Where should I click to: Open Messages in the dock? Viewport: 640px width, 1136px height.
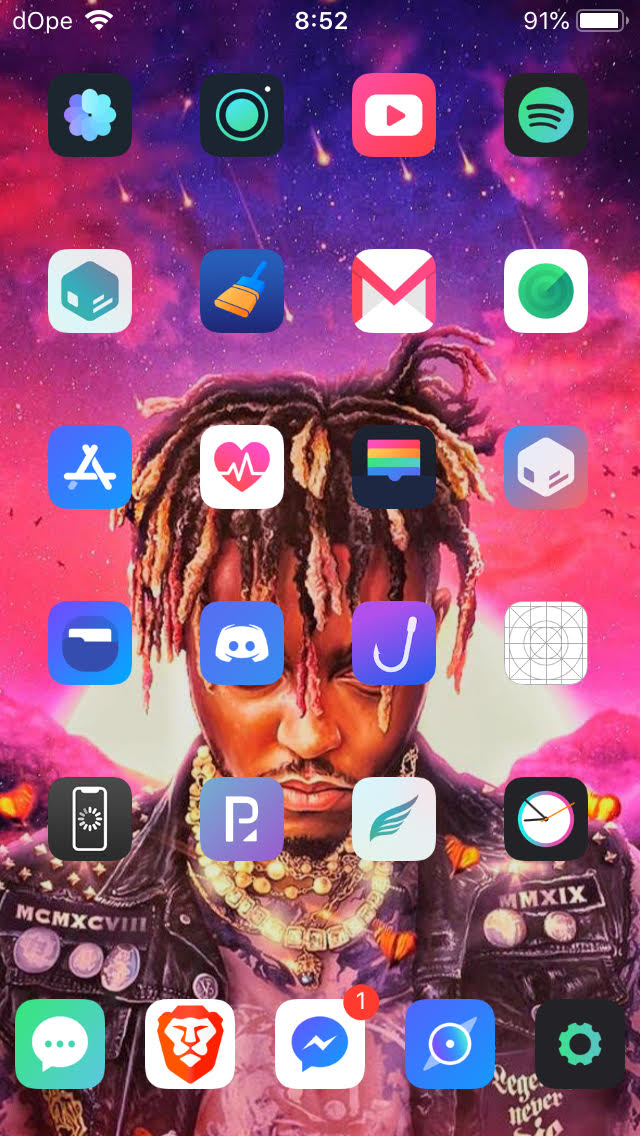click(x=60, y=1044)
